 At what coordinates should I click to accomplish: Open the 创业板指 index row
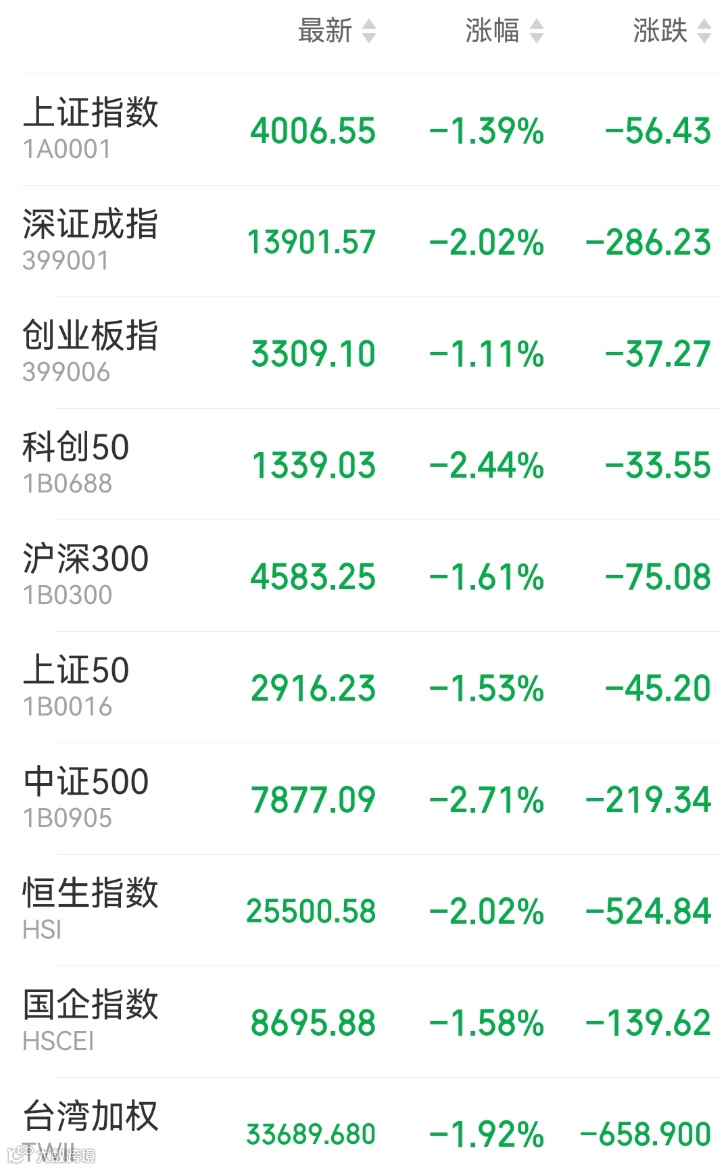tap(360, 352)
